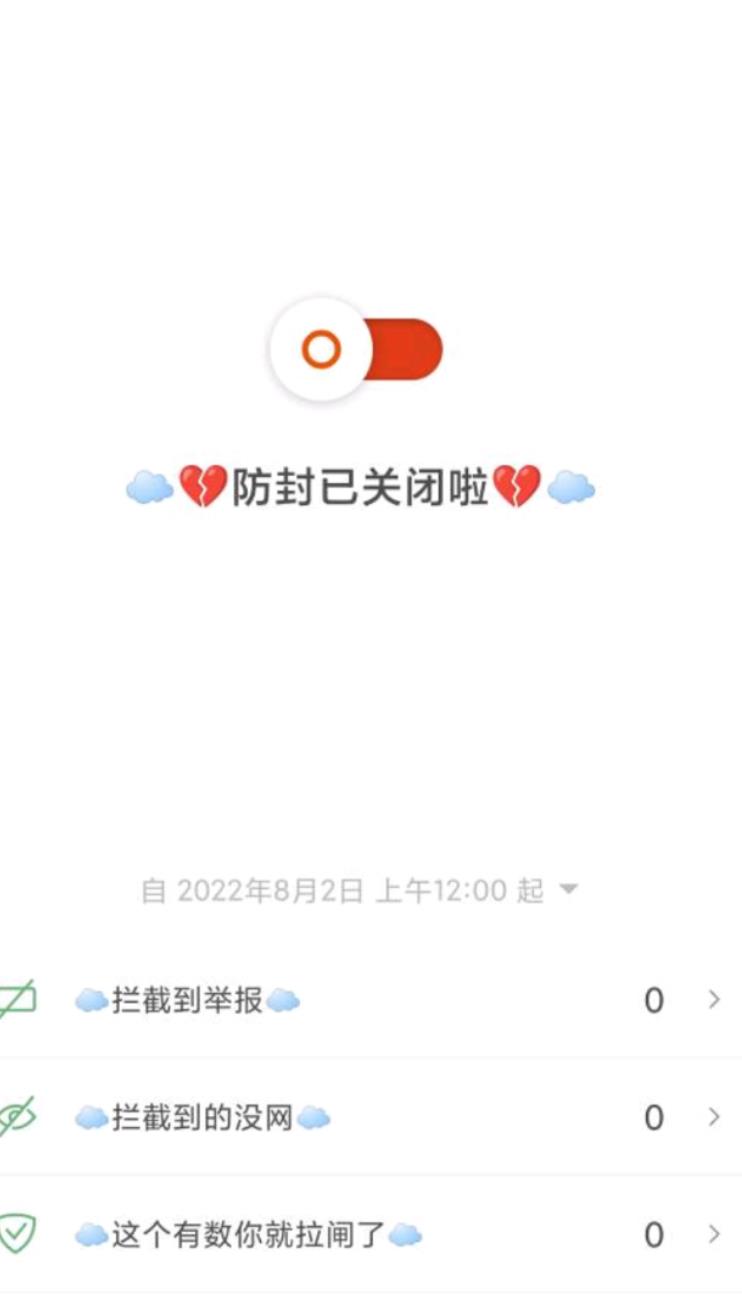Open the 拦截到举报 row
Viewport: 742px width, 1297px height.
[x=371, y=1000]
